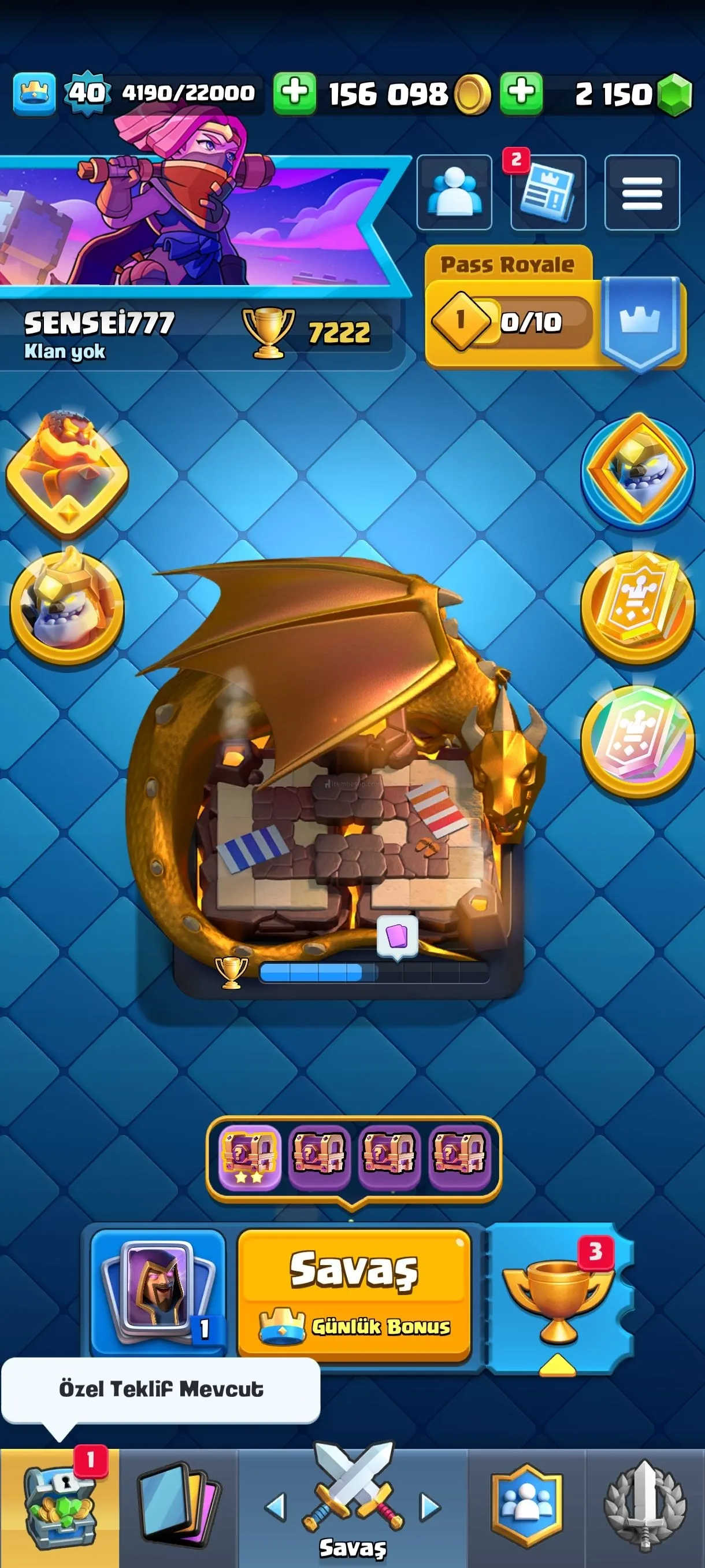Screen dimensions: 705x1568
Task: Open the battle deck selector card
Action: click(x=158, y=1292)
